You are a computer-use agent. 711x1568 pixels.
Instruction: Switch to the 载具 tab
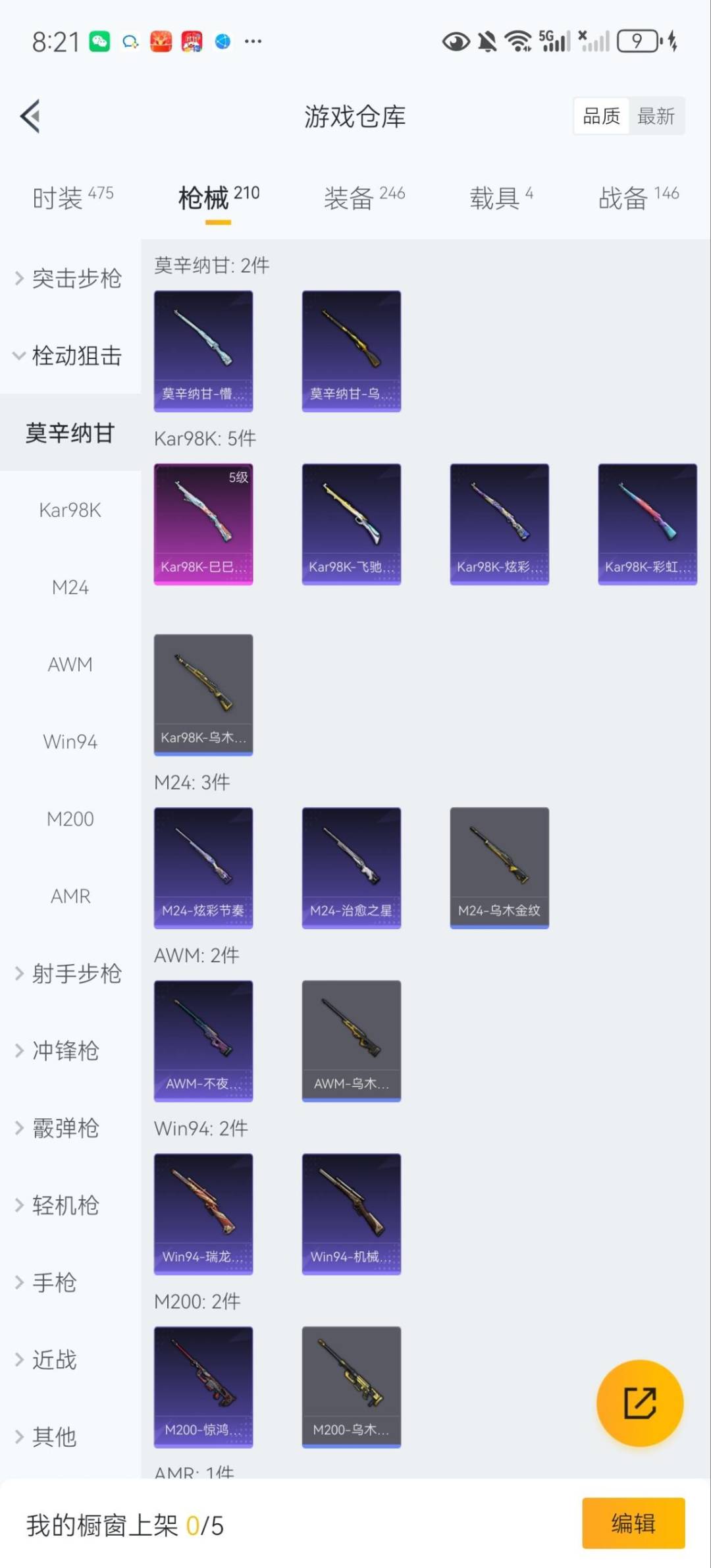[500, 197]
